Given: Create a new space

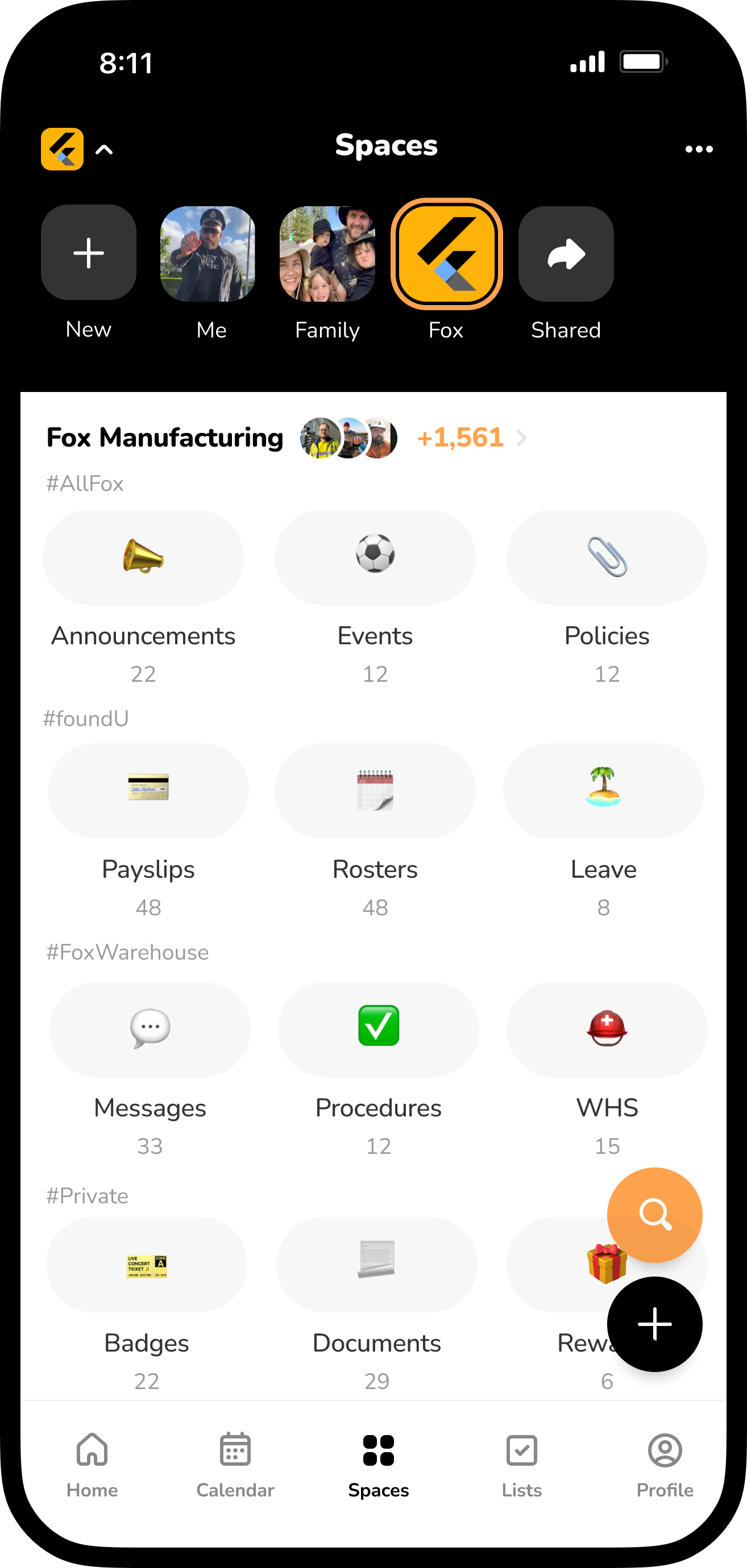Looking at the screenshot, I should tap(88, 253).
